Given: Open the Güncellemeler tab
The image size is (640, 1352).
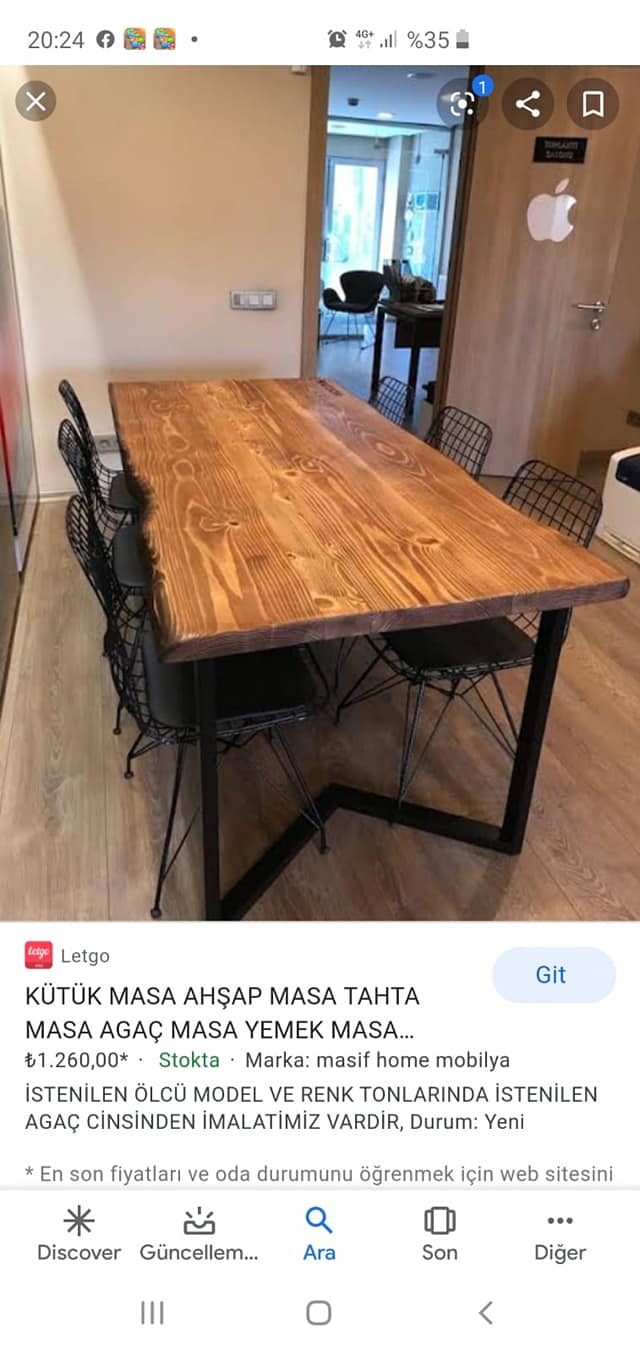Looking at the screenshot, I should pos(199,1234).
